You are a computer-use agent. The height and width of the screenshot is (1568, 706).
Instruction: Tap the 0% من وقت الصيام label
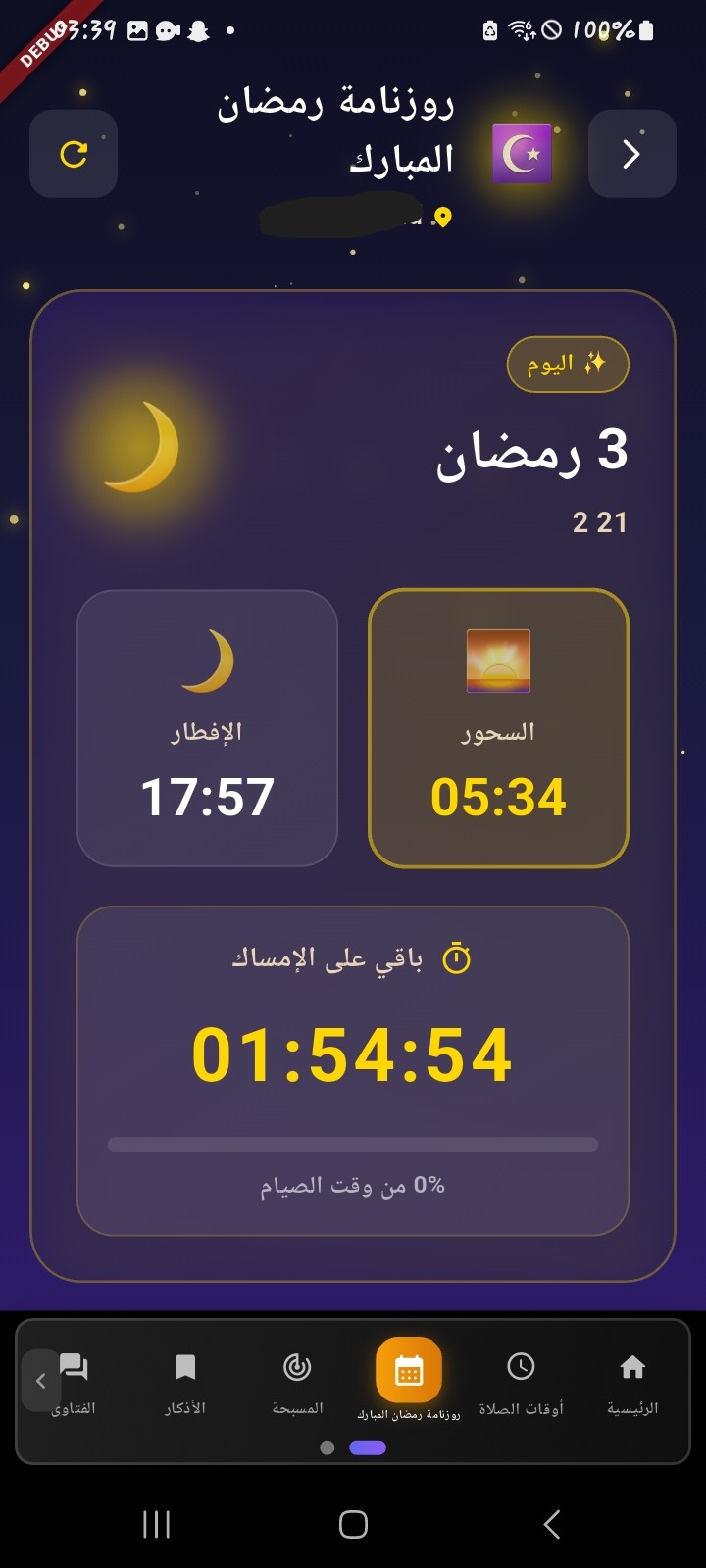(x=352, y=1184)
